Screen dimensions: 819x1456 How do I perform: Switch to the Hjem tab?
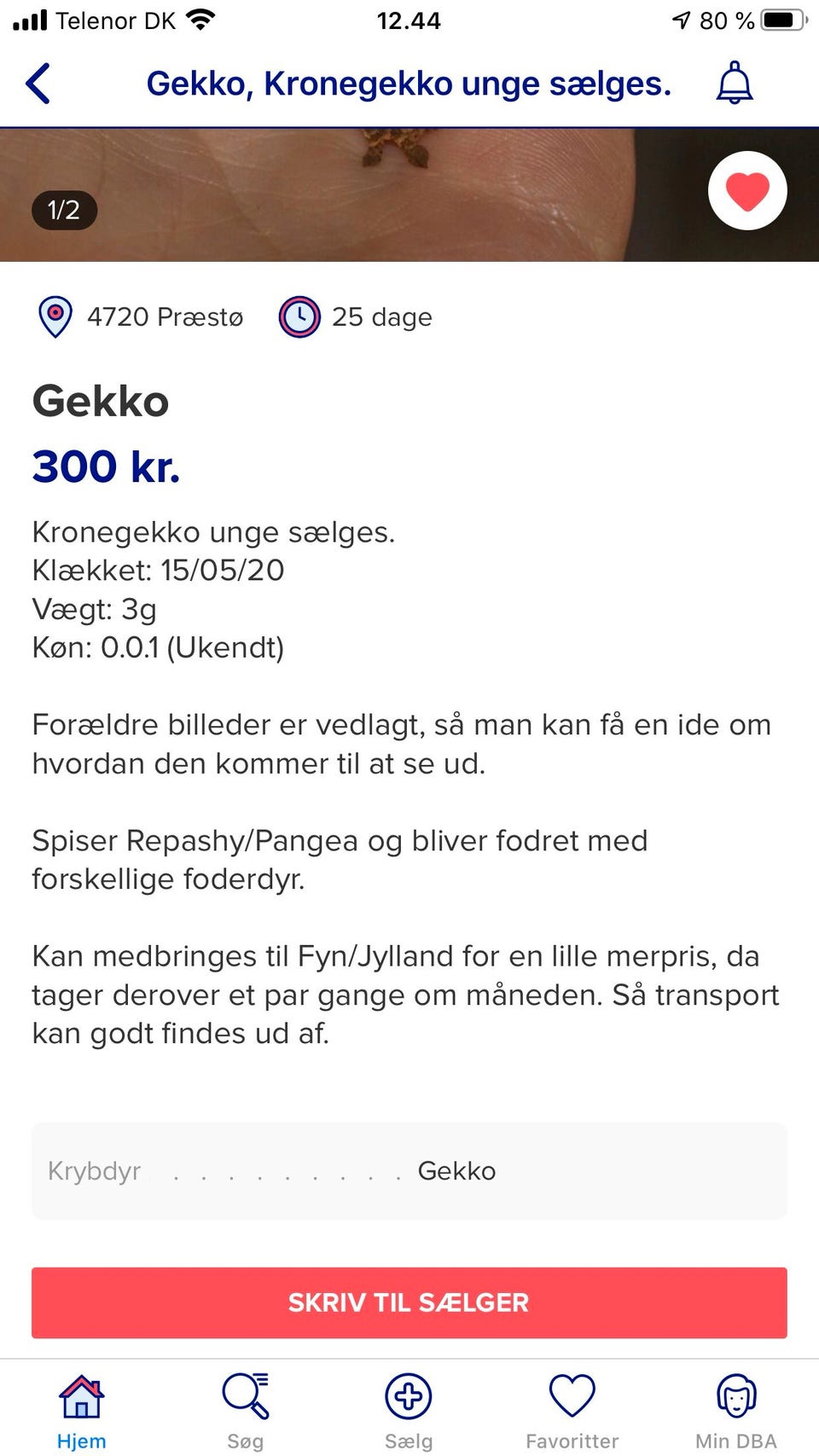[82, 1412]
